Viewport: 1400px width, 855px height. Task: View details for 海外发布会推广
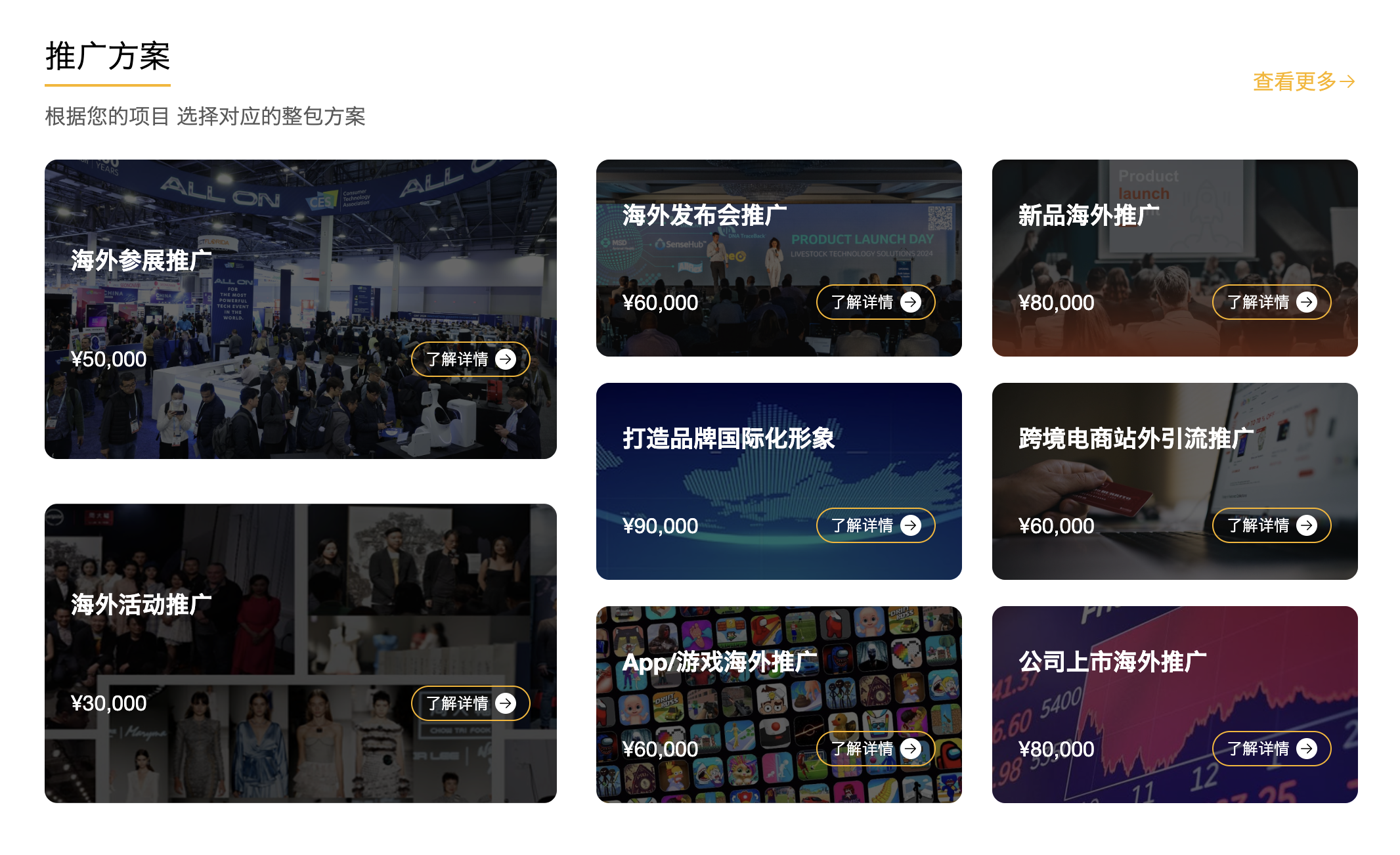pyautogui.click(x=875, y=302)
